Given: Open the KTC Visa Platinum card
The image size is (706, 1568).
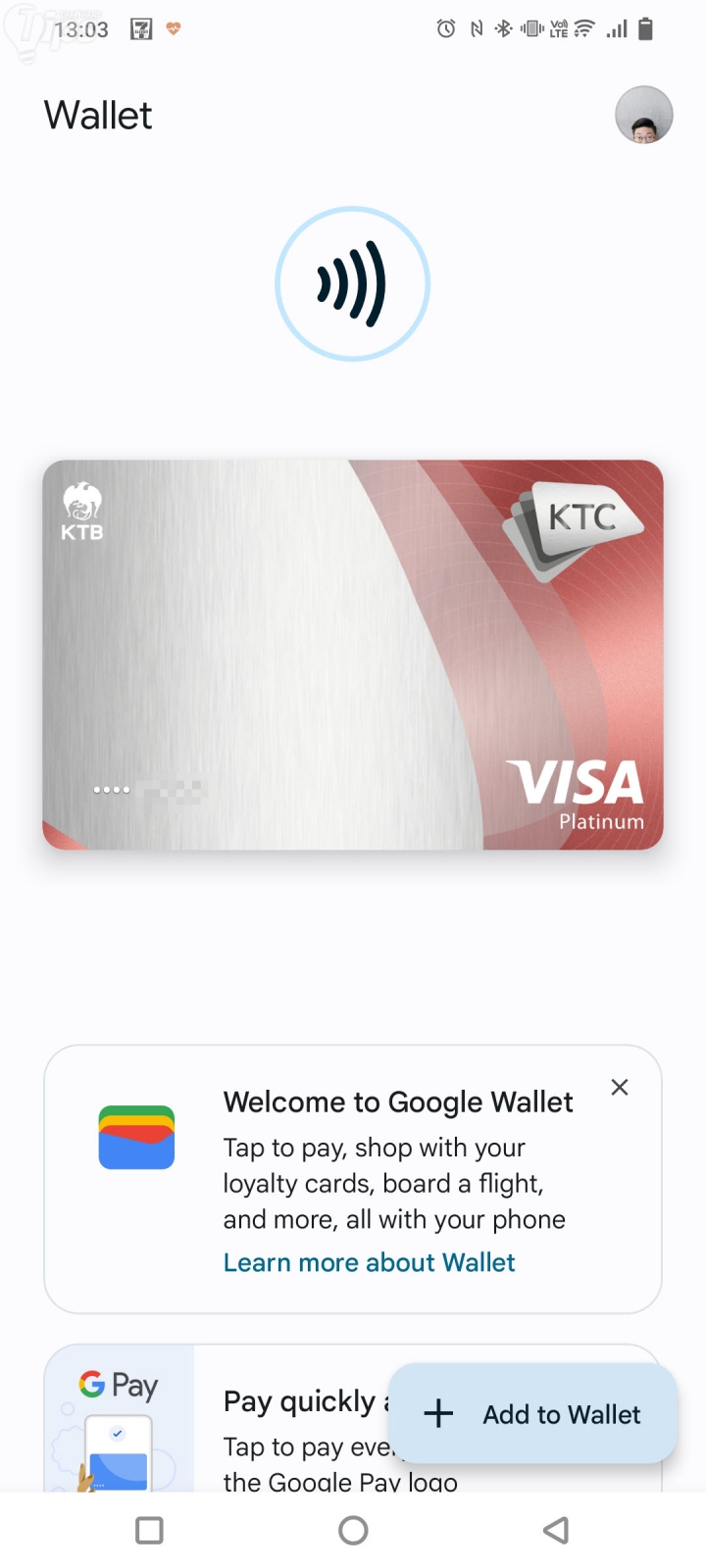Looking at the screenshot, I should (353, 654).
